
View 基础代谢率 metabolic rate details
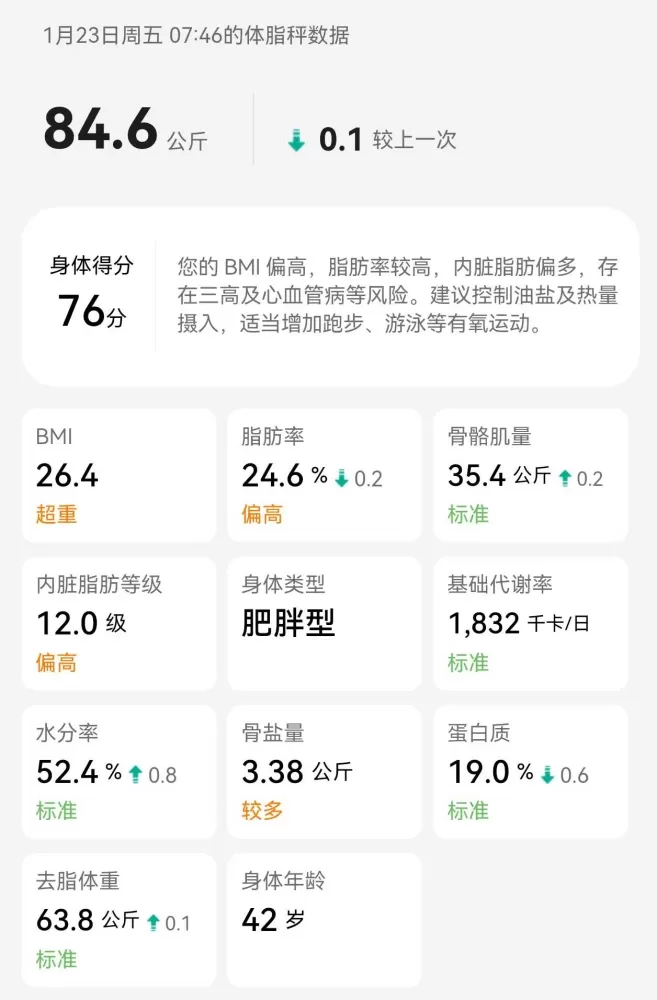530,623
